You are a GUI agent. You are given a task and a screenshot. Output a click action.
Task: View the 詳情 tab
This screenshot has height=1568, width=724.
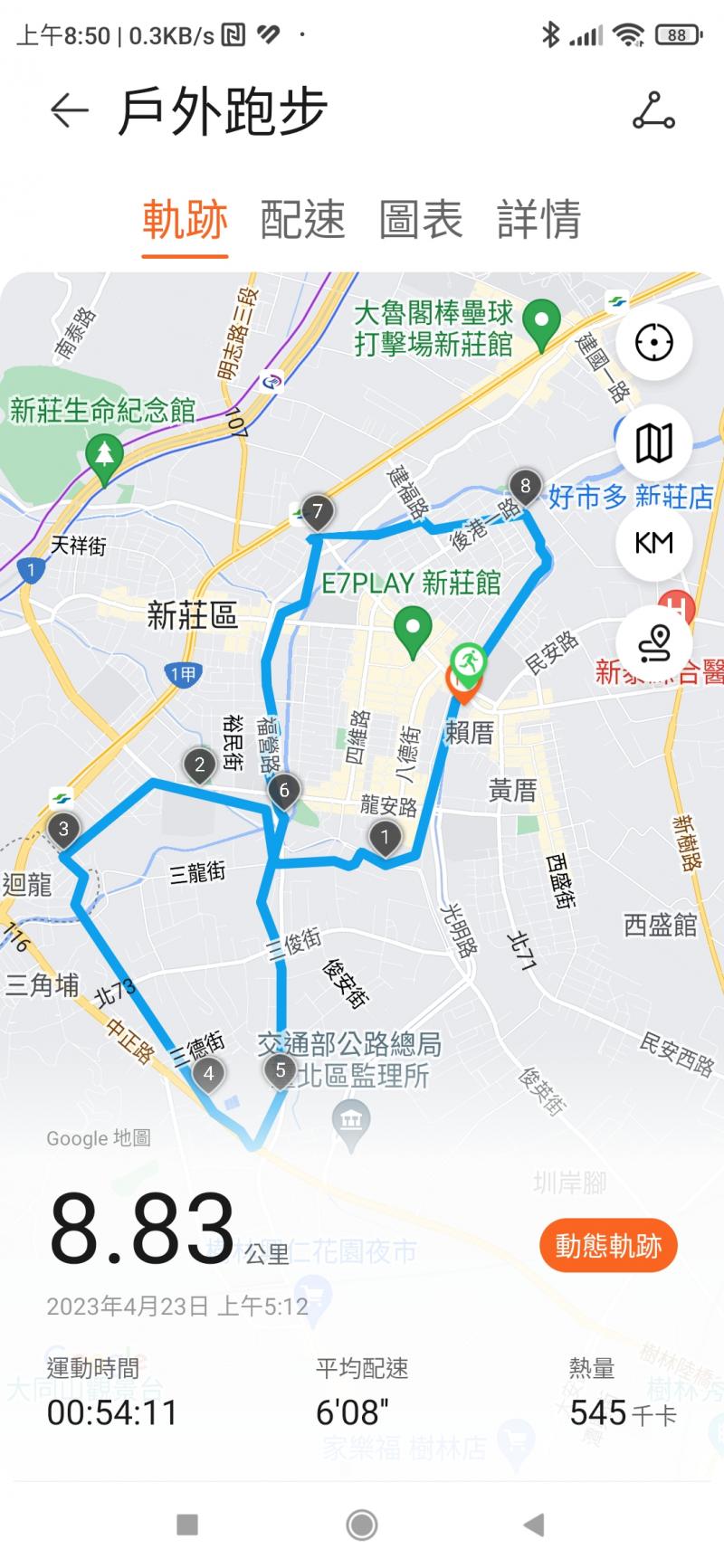point(538,220)
